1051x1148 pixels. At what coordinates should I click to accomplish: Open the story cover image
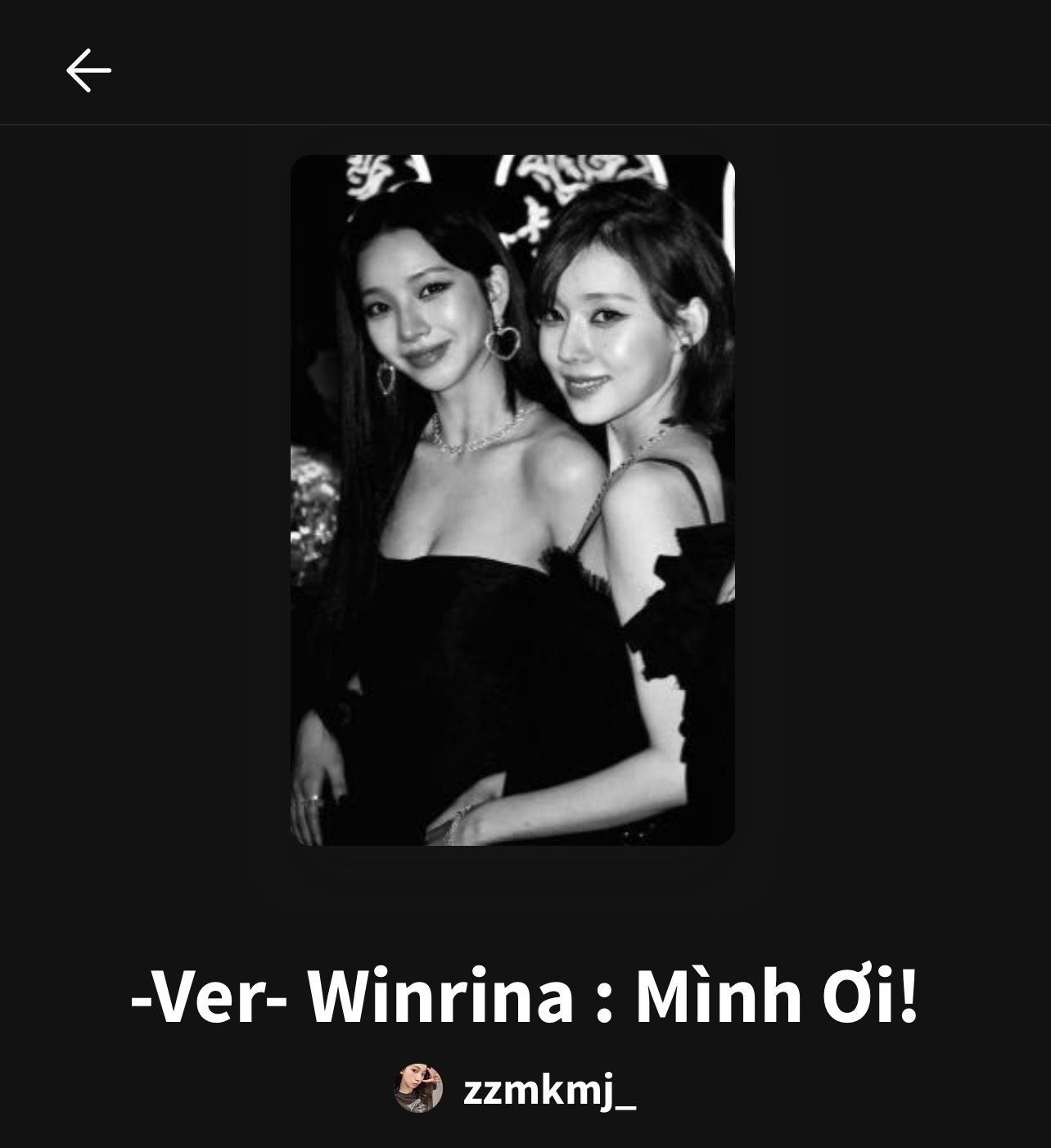point(512,499)
